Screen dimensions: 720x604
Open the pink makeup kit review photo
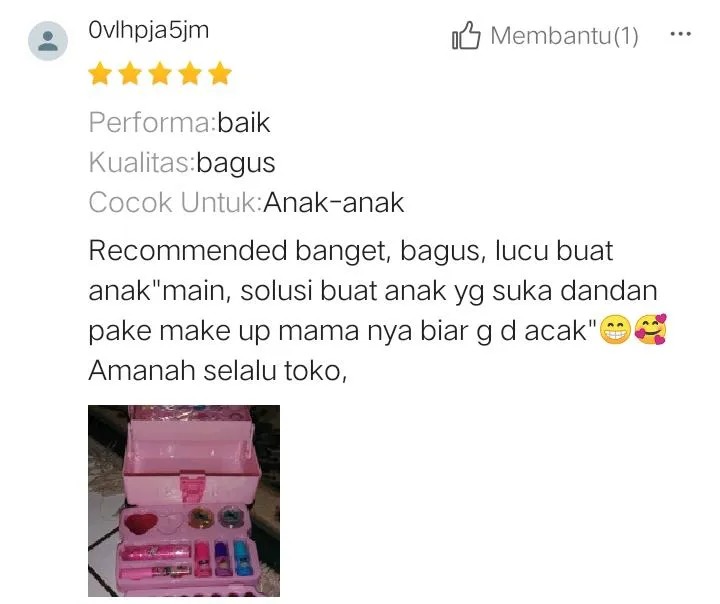pos(184,500)
